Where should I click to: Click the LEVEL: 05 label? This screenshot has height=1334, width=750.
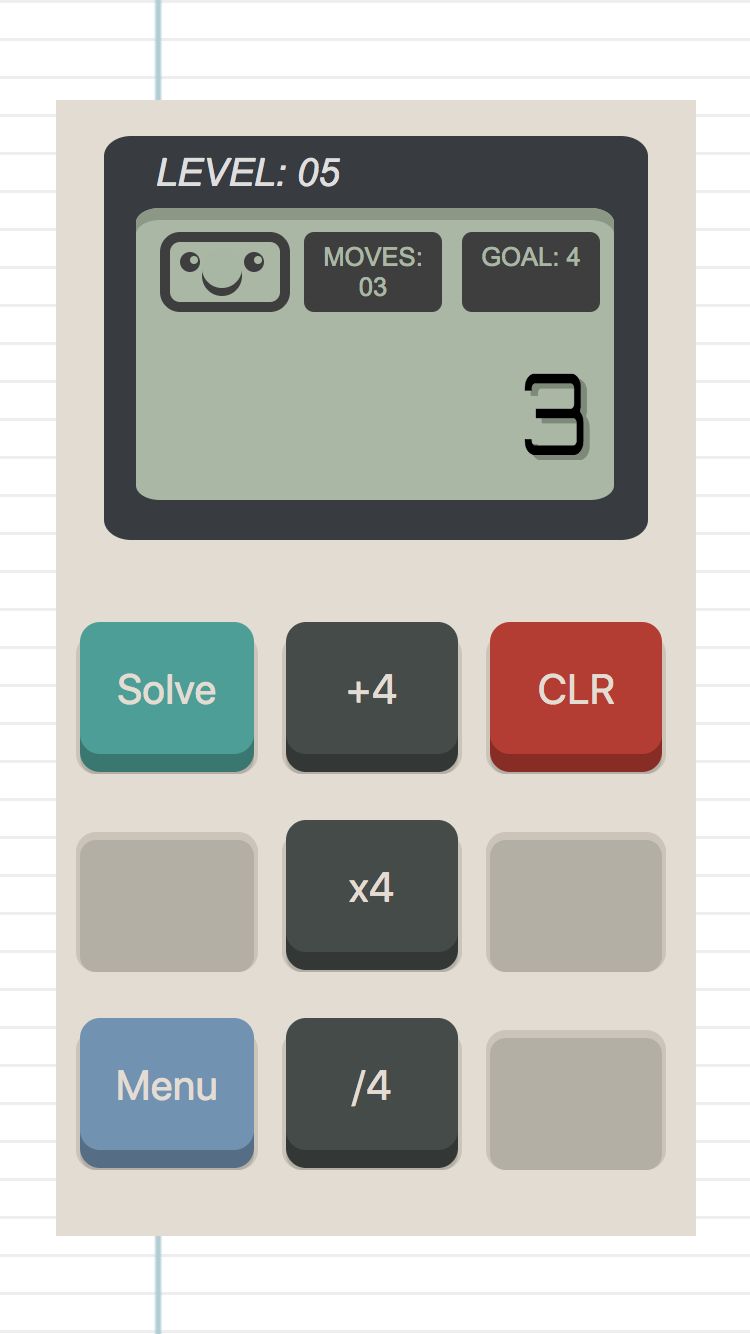point(250,173)
